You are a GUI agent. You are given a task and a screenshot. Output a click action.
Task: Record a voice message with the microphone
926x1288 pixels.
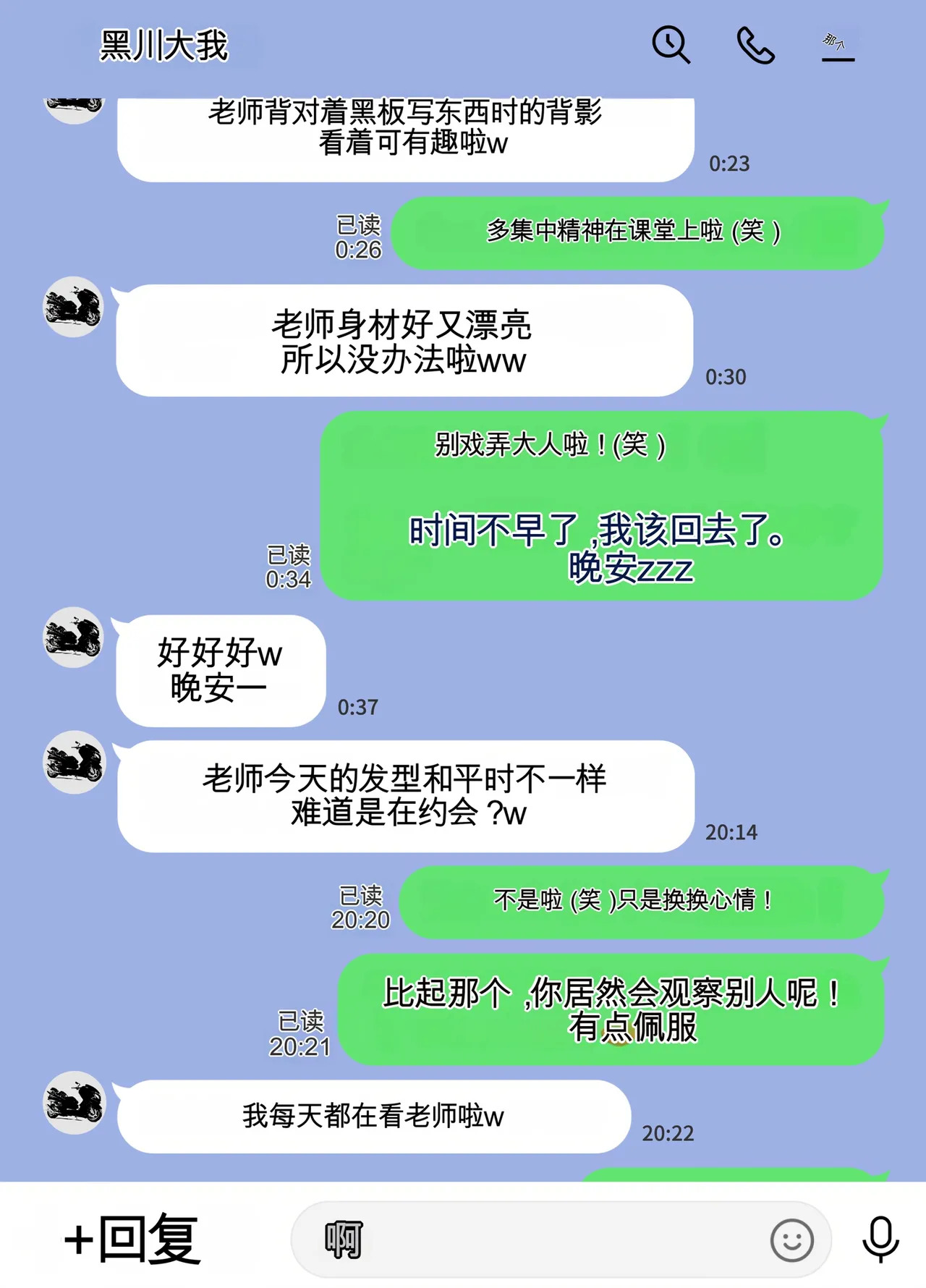coord(880,1239)
